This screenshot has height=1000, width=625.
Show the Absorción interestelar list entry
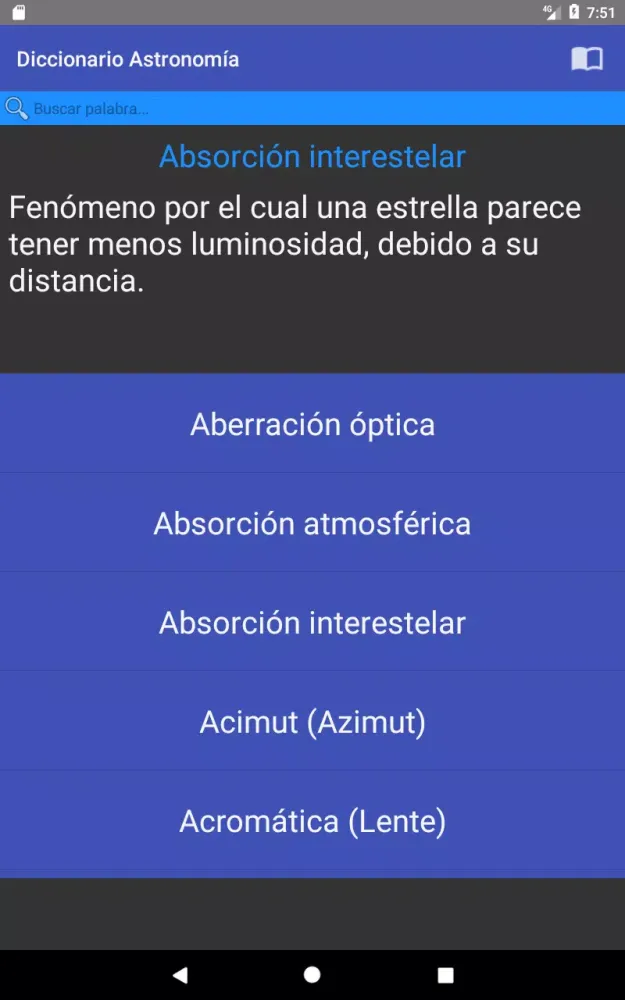[312, 622]
